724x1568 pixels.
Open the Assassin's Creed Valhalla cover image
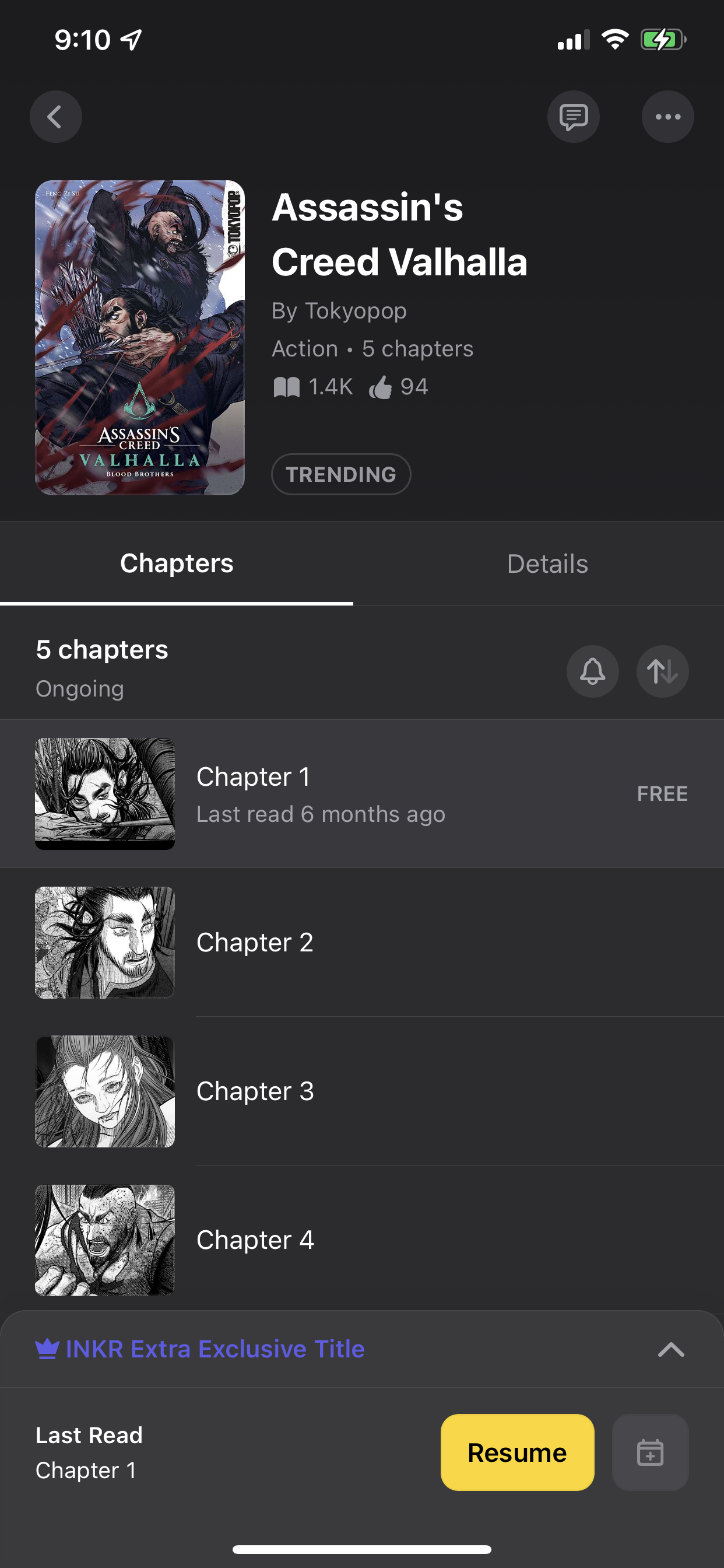tap(140, 337)
